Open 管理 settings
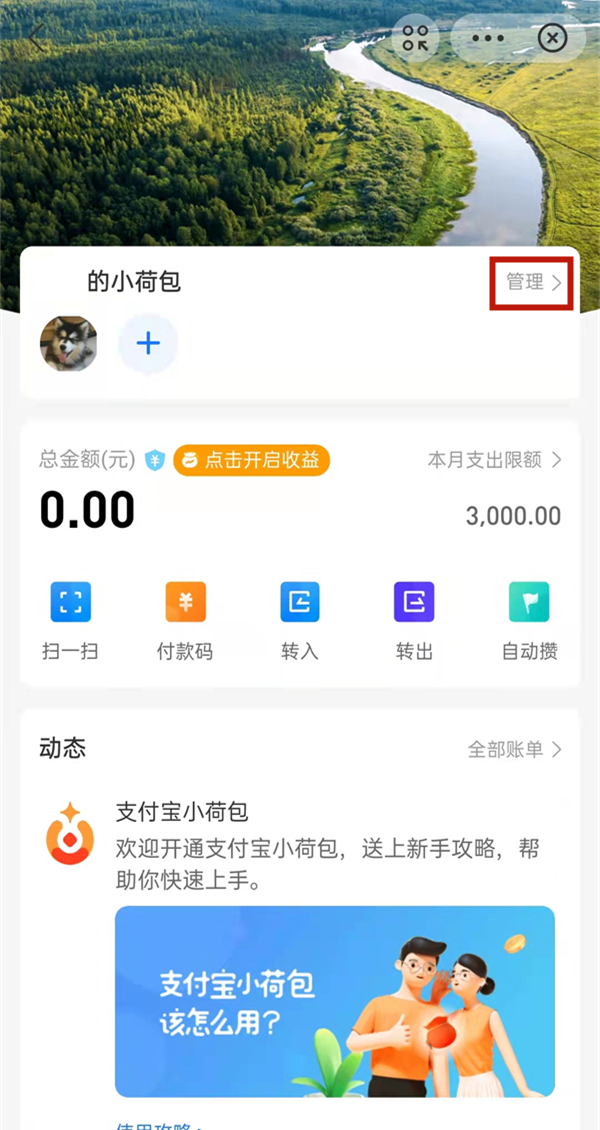The height and width of the screenshot is (1130, 600). [x=533, y=283]
